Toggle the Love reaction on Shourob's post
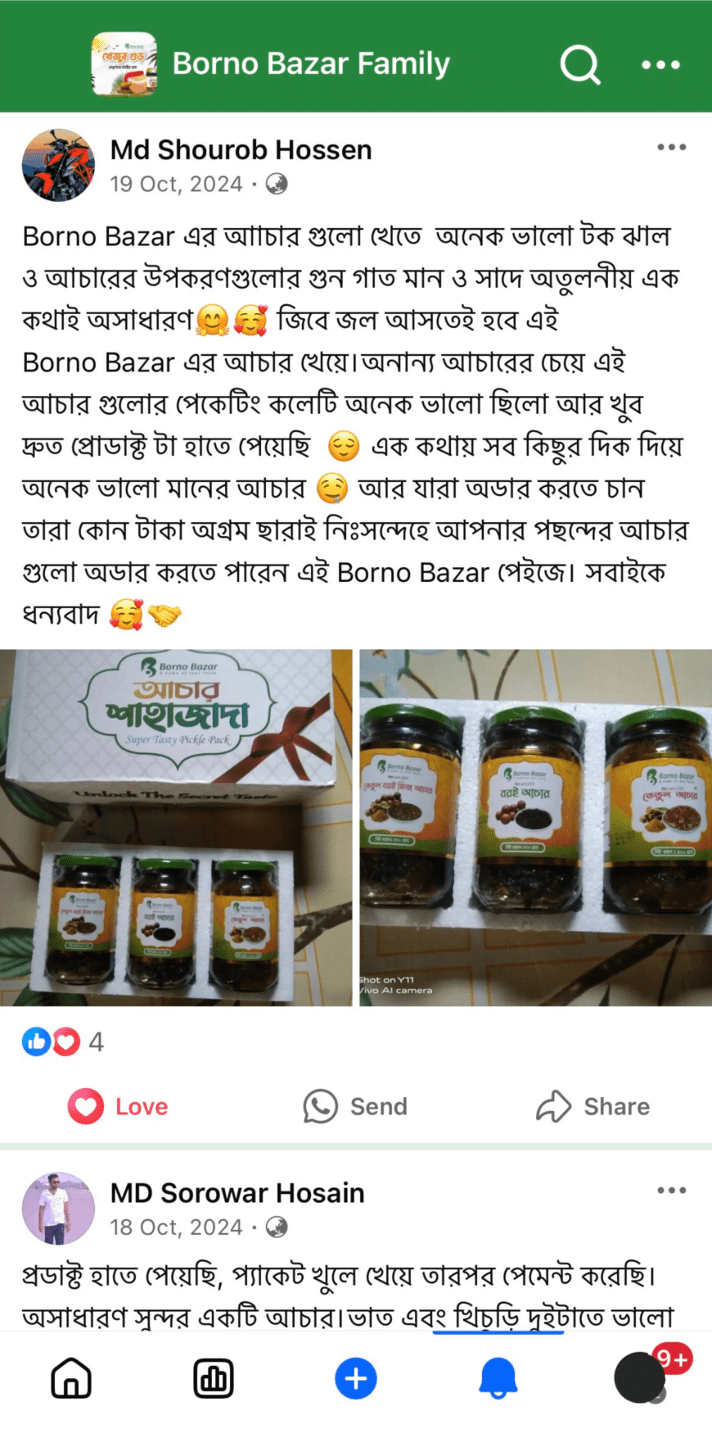 (118, 1106)
